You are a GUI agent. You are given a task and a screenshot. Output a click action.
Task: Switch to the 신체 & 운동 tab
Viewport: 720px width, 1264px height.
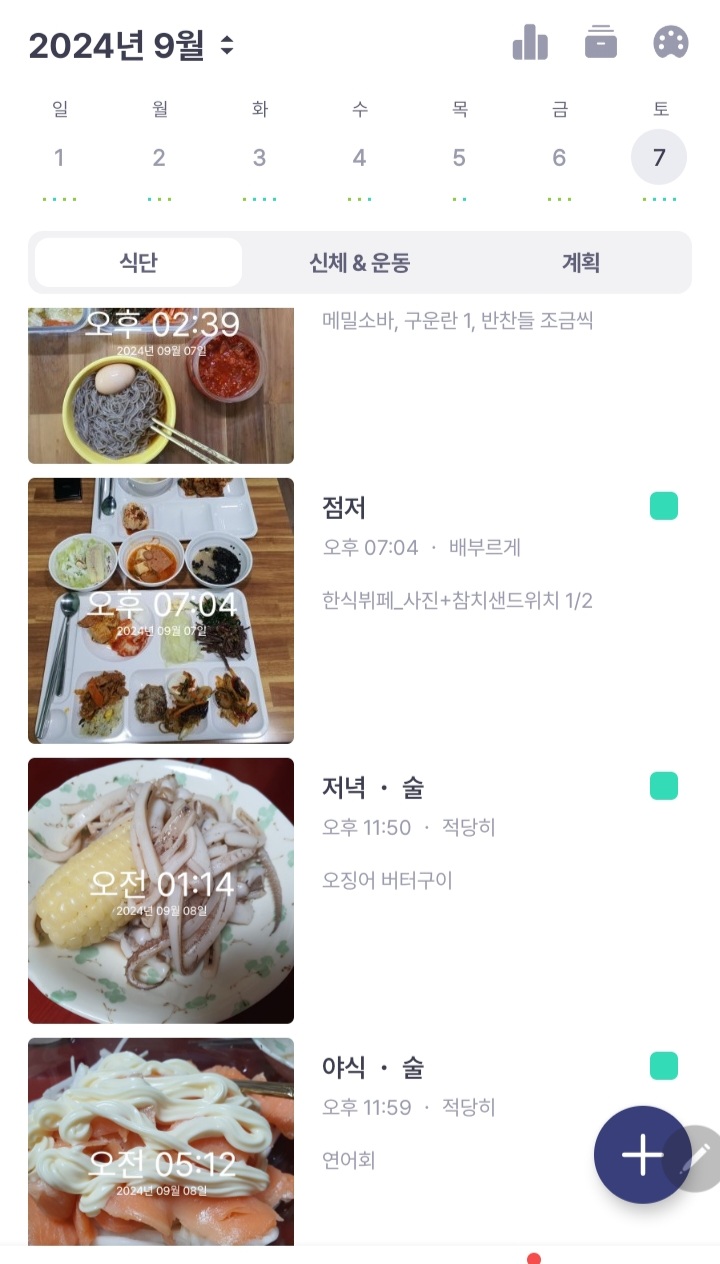click(x=360, y=263)
